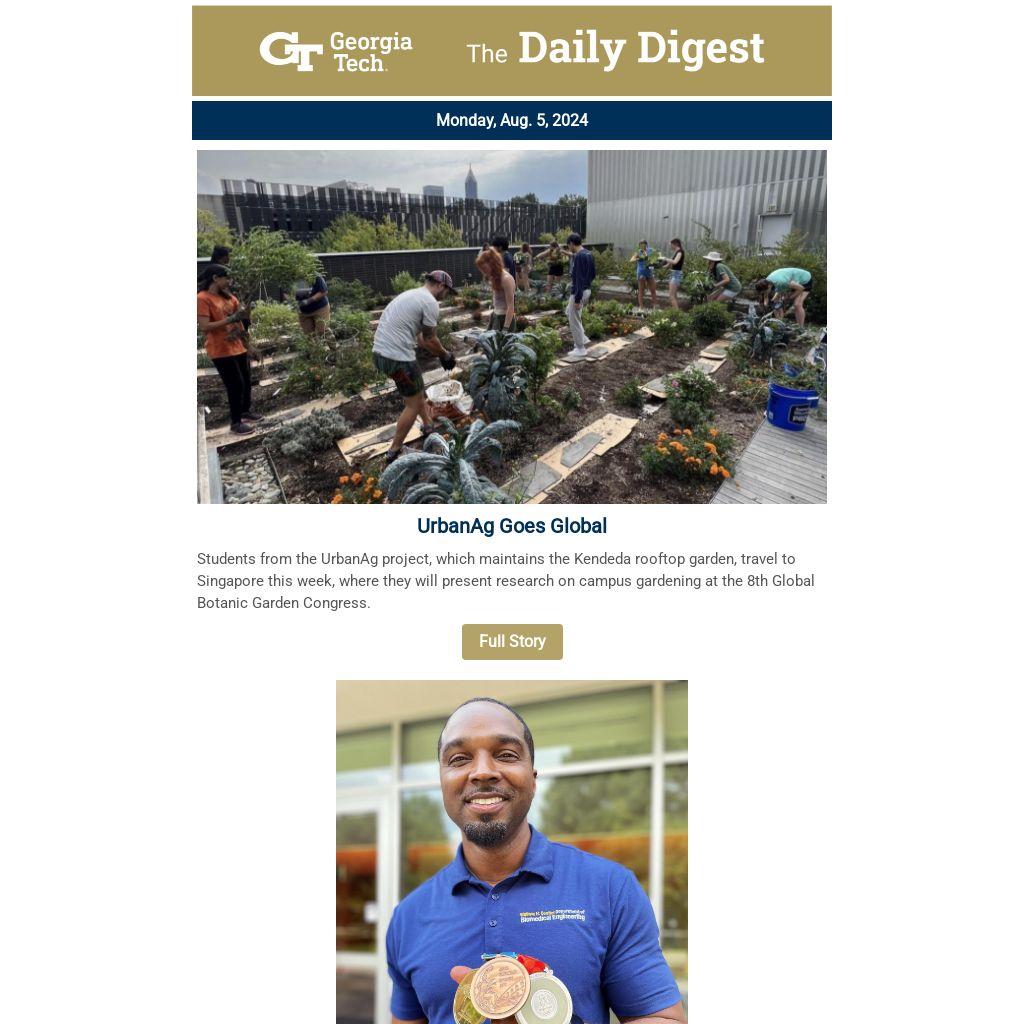Open the UrbanAg Goes Global headline link

click(512, 526)
